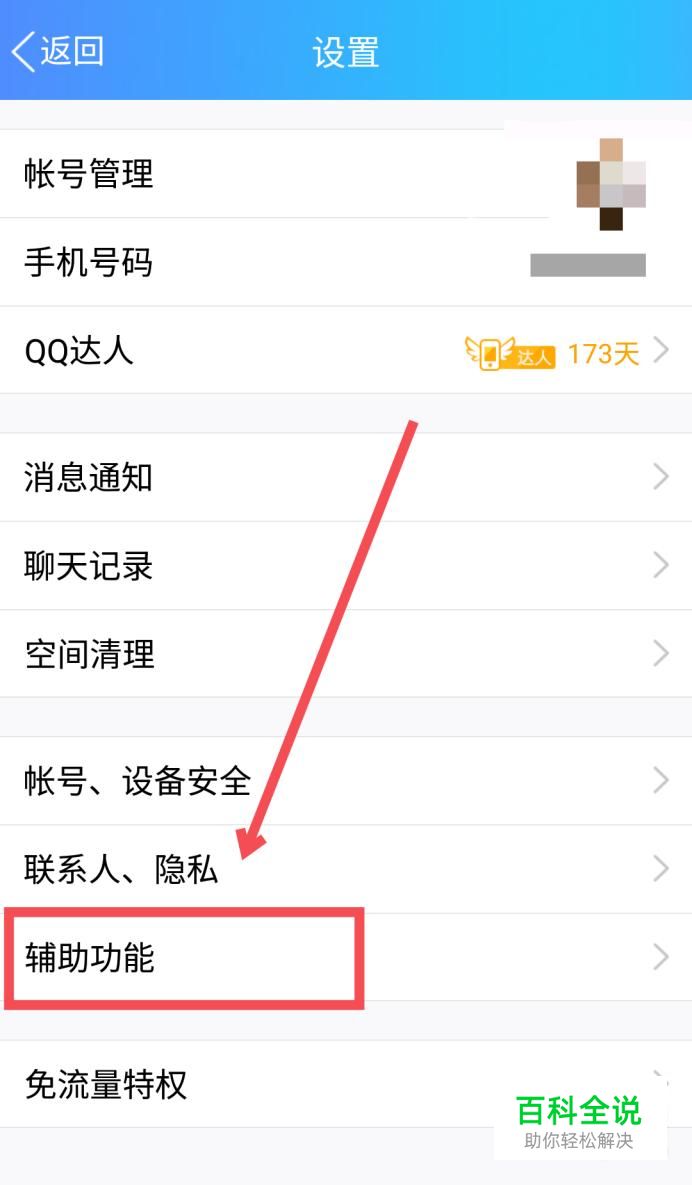Open 空间清理 storage cleanup

point(346,654)
